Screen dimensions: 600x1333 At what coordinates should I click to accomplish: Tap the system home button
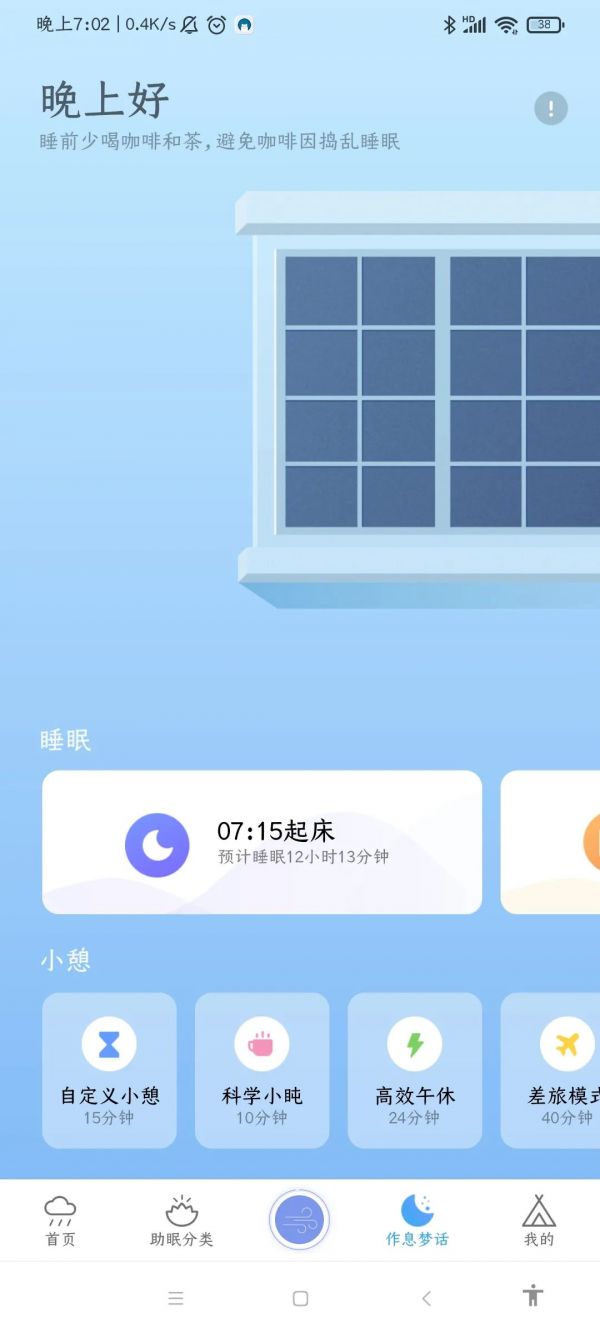point(300,1298)
